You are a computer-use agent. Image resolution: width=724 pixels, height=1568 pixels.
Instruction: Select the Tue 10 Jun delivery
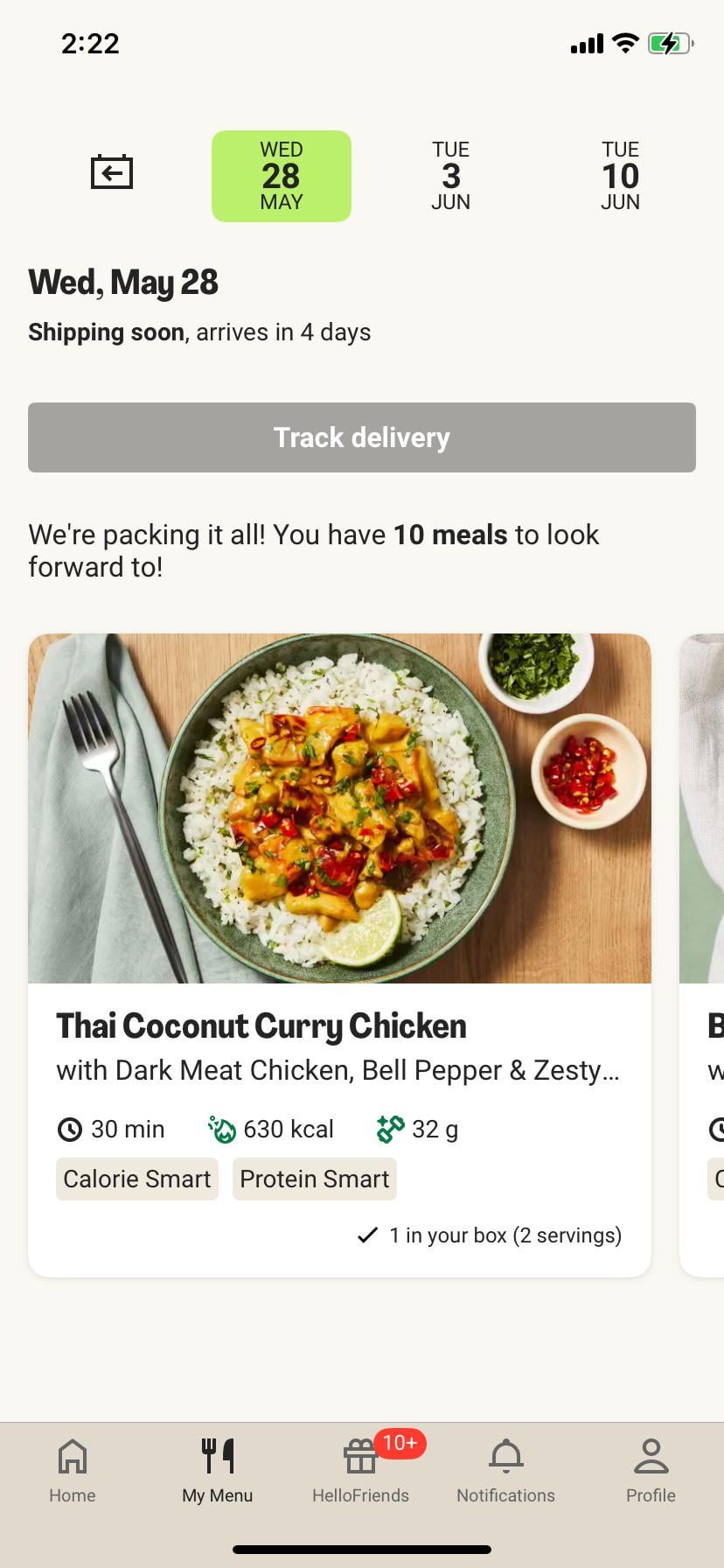pyautogui.click(x=620, y=176)
